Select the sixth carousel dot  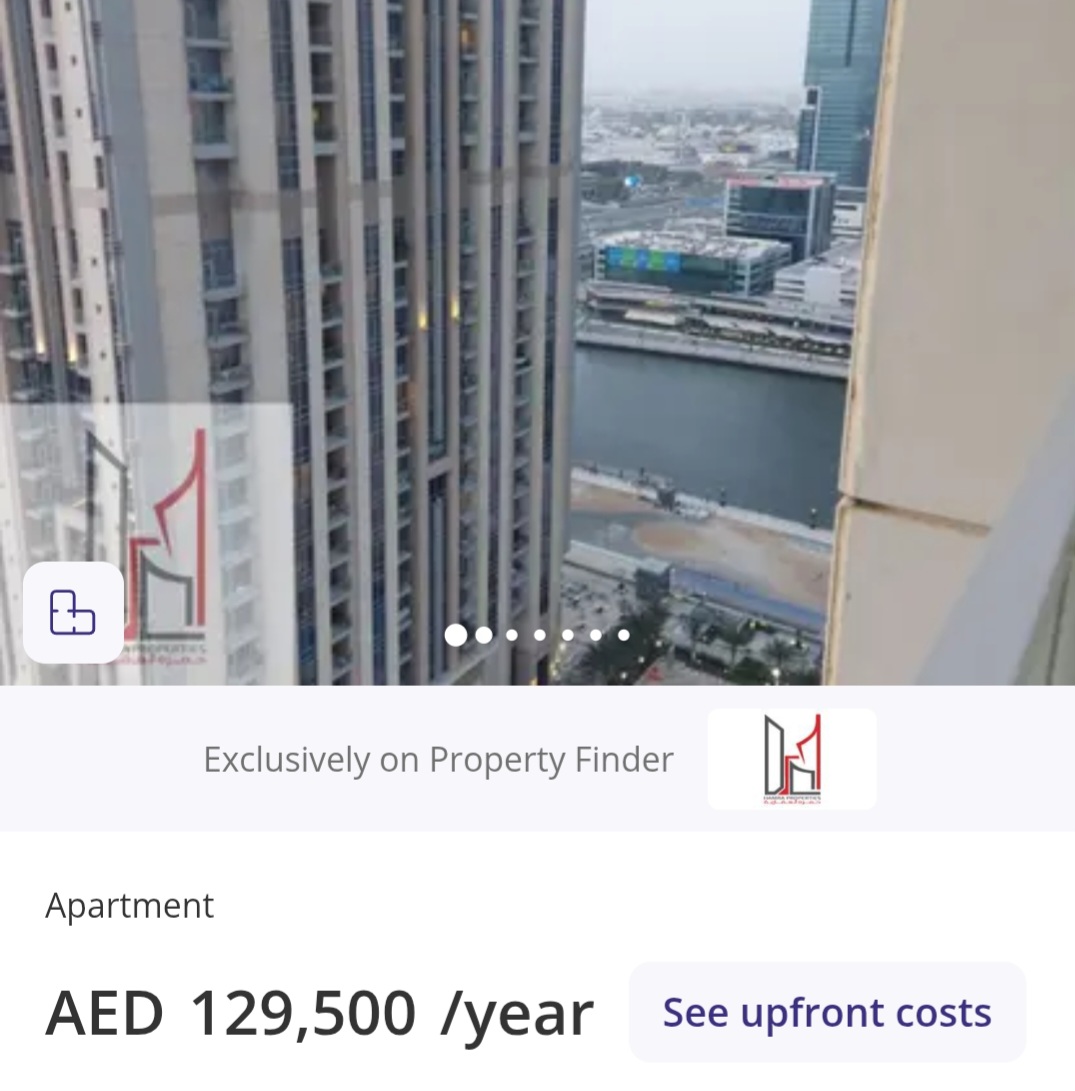(x=595, y=635)
